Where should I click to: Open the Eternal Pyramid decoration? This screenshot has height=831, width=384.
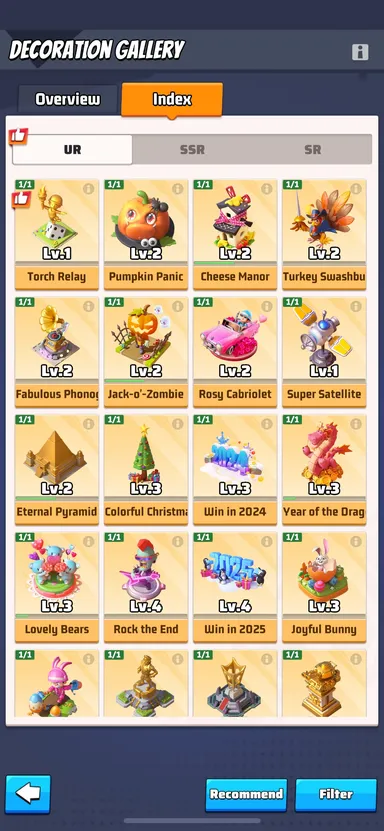pyautogui.click(x=57, y=470)
